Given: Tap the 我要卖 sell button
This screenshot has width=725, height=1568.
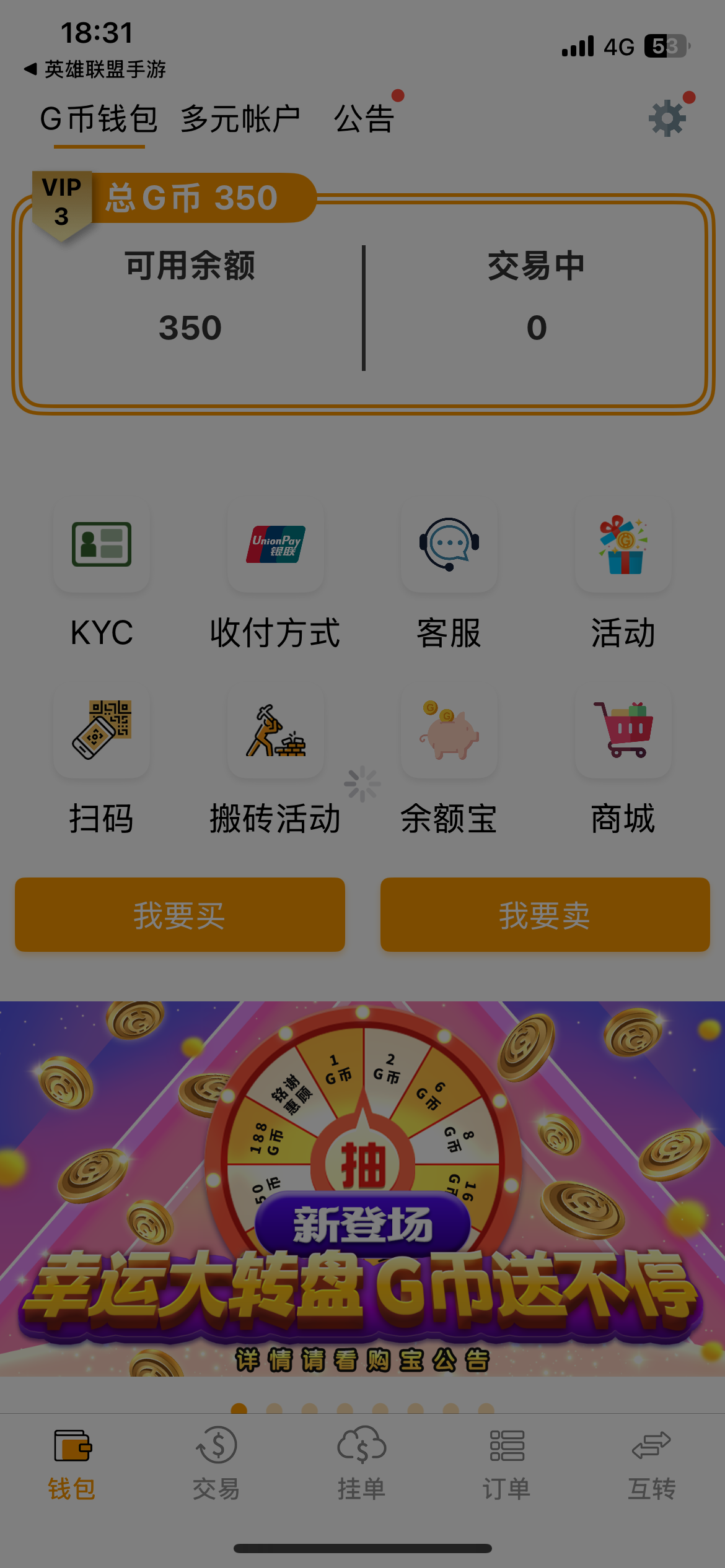Looking at the screenshot, I should [x=545, y=915].
